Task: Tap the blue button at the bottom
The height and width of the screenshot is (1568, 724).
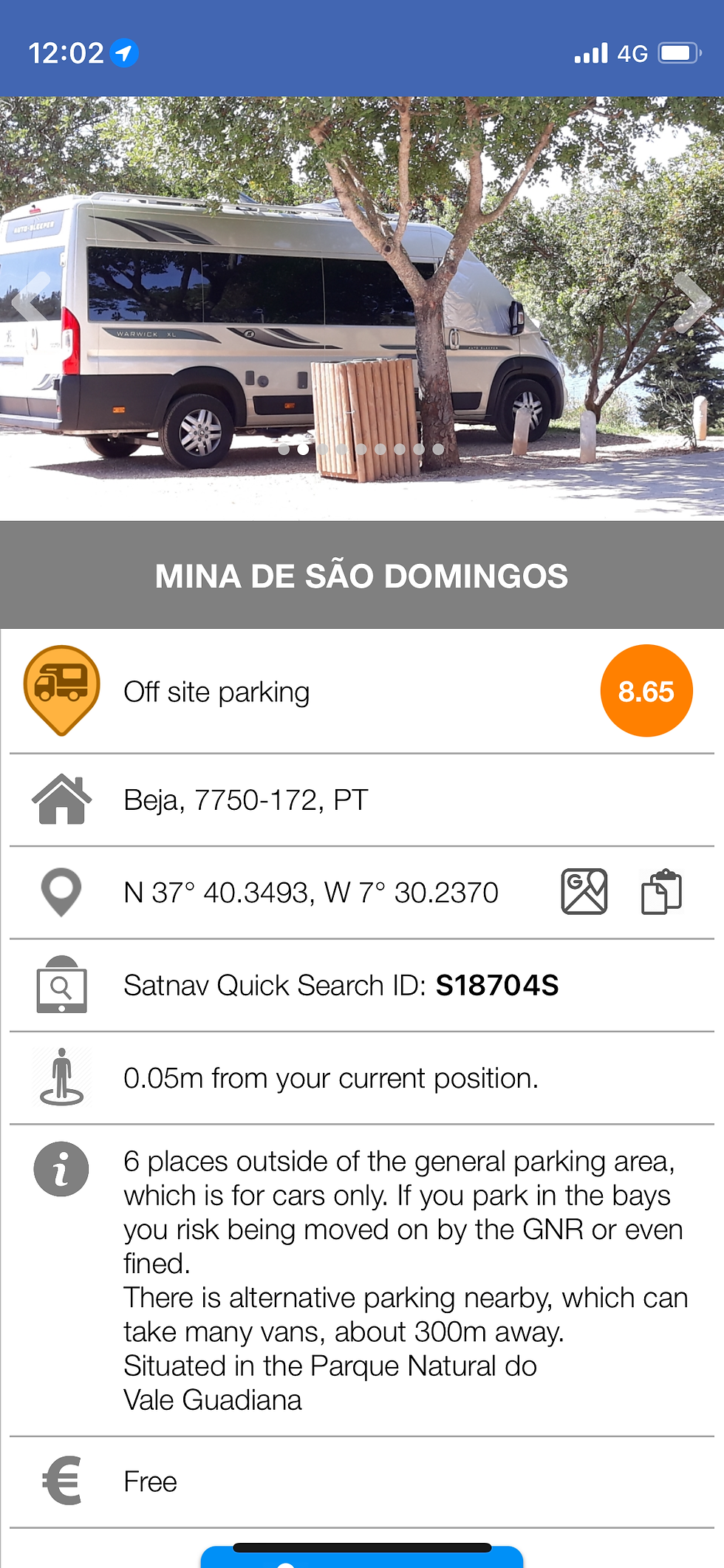Action: point(362,1558)
